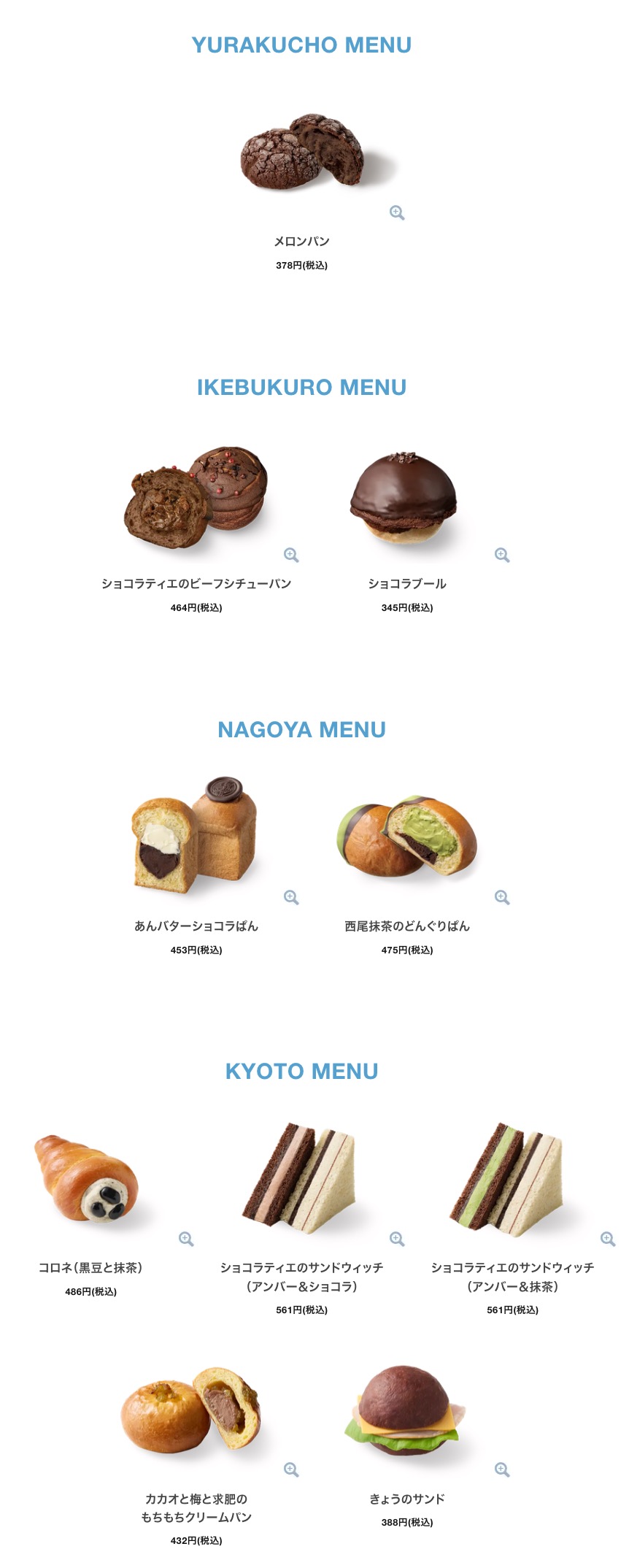Zoom in on ショコラブール image
629x1568 pixels.
point(502,555)
